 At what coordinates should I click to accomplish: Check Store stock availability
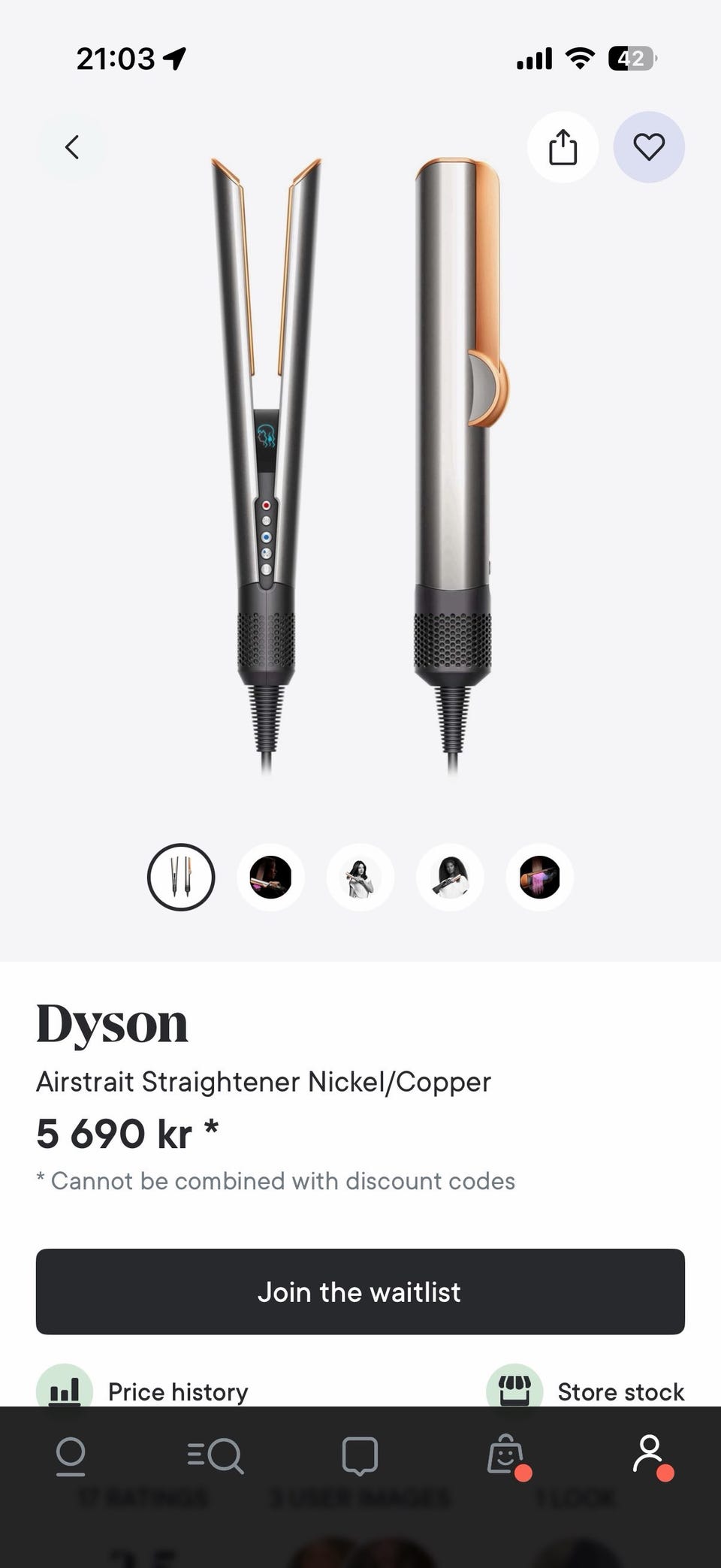tap(586, 1391)
